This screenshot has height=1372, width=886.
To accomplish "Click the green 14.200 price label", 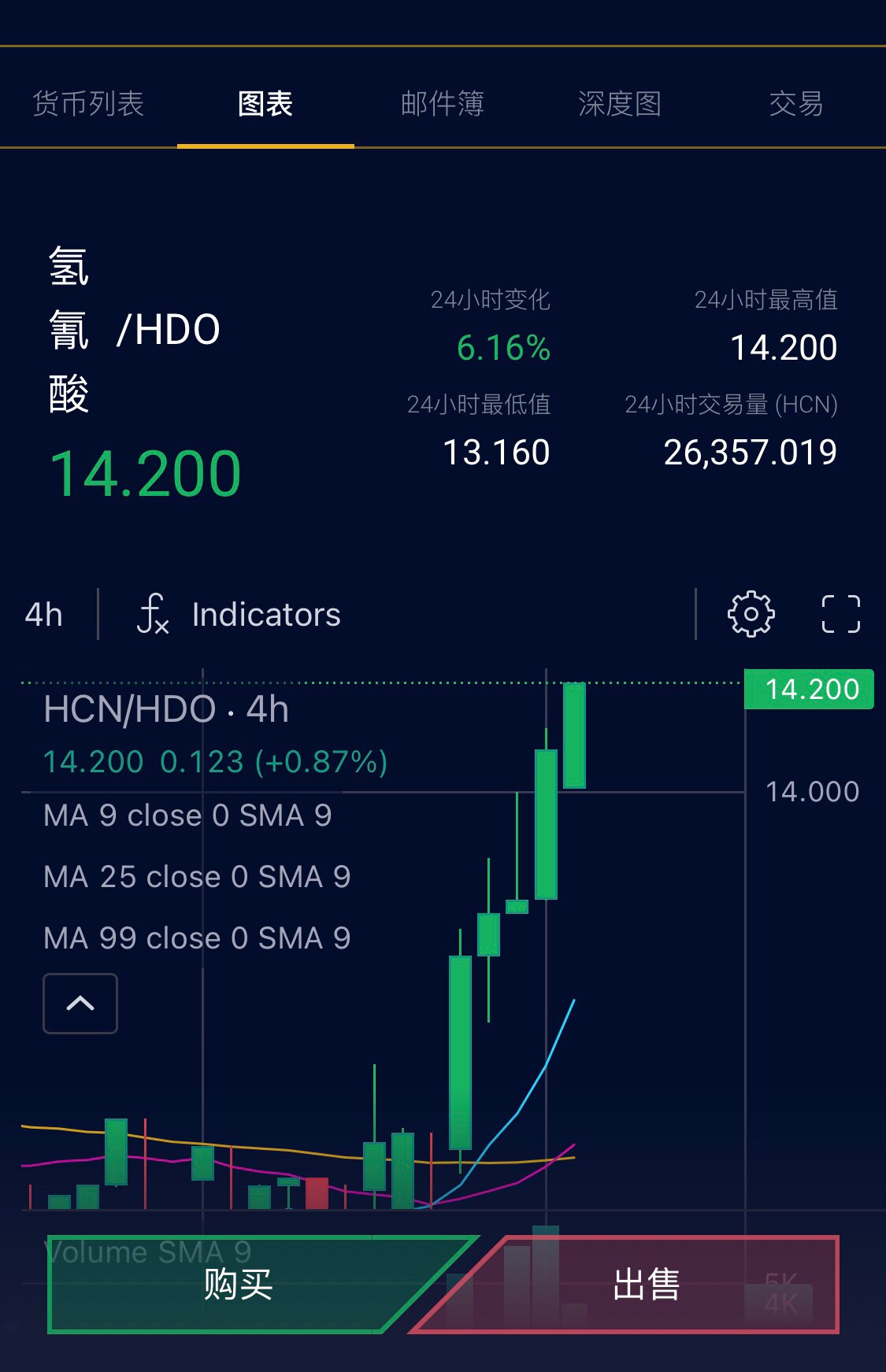I will 808,689.
